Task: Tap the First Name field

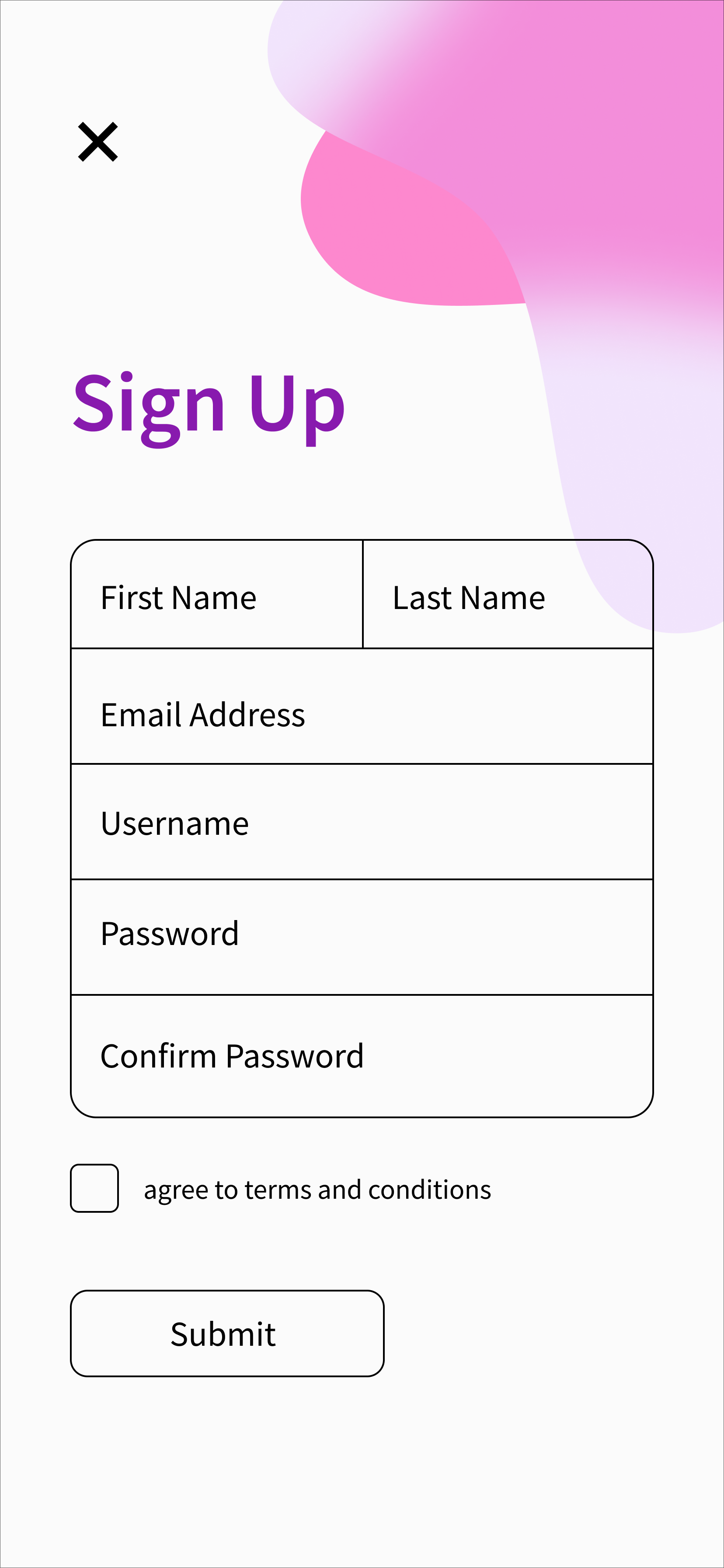Action: pyautogui.click(x=216, y=594)
